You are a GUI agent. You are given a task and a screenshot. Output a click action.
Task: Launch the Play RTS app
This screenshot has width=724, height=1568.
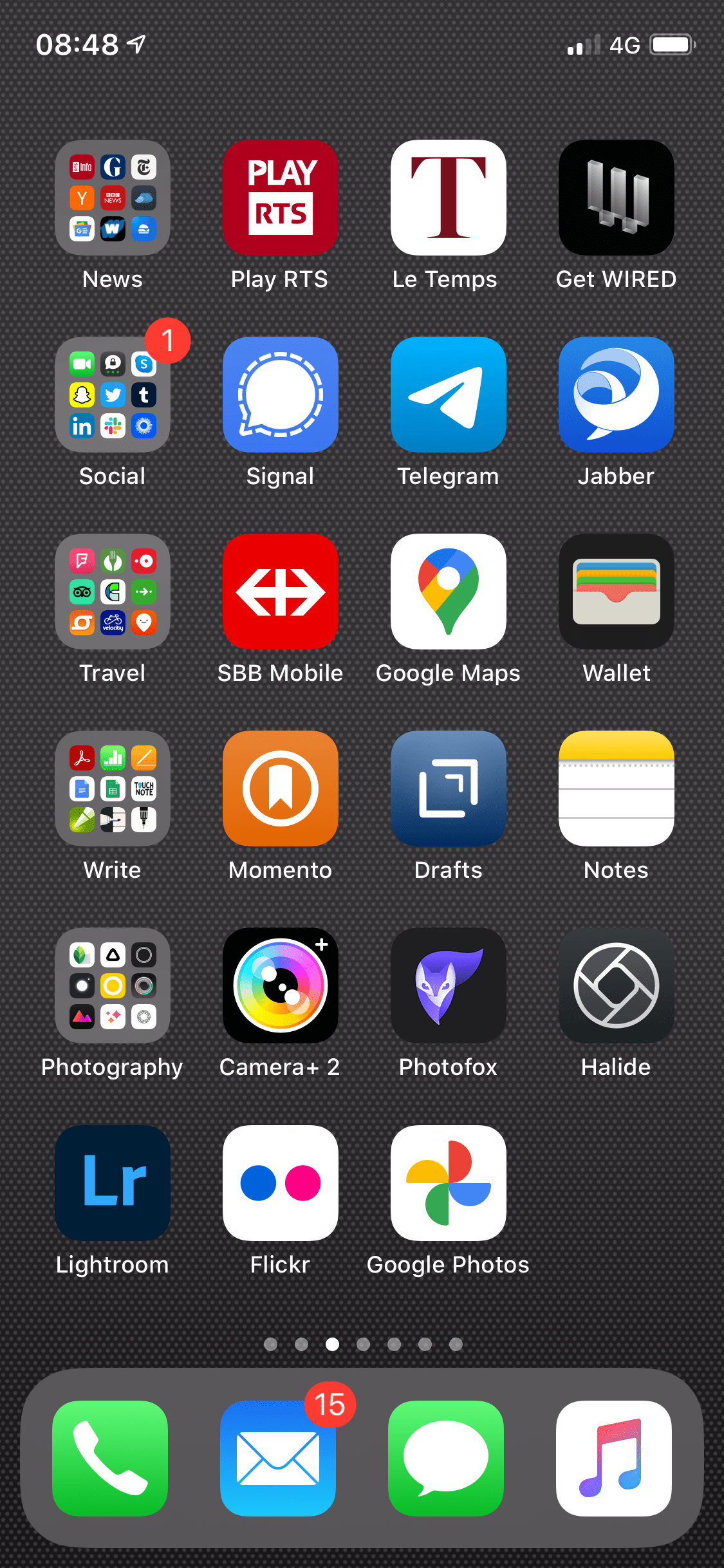coord(281,198)
